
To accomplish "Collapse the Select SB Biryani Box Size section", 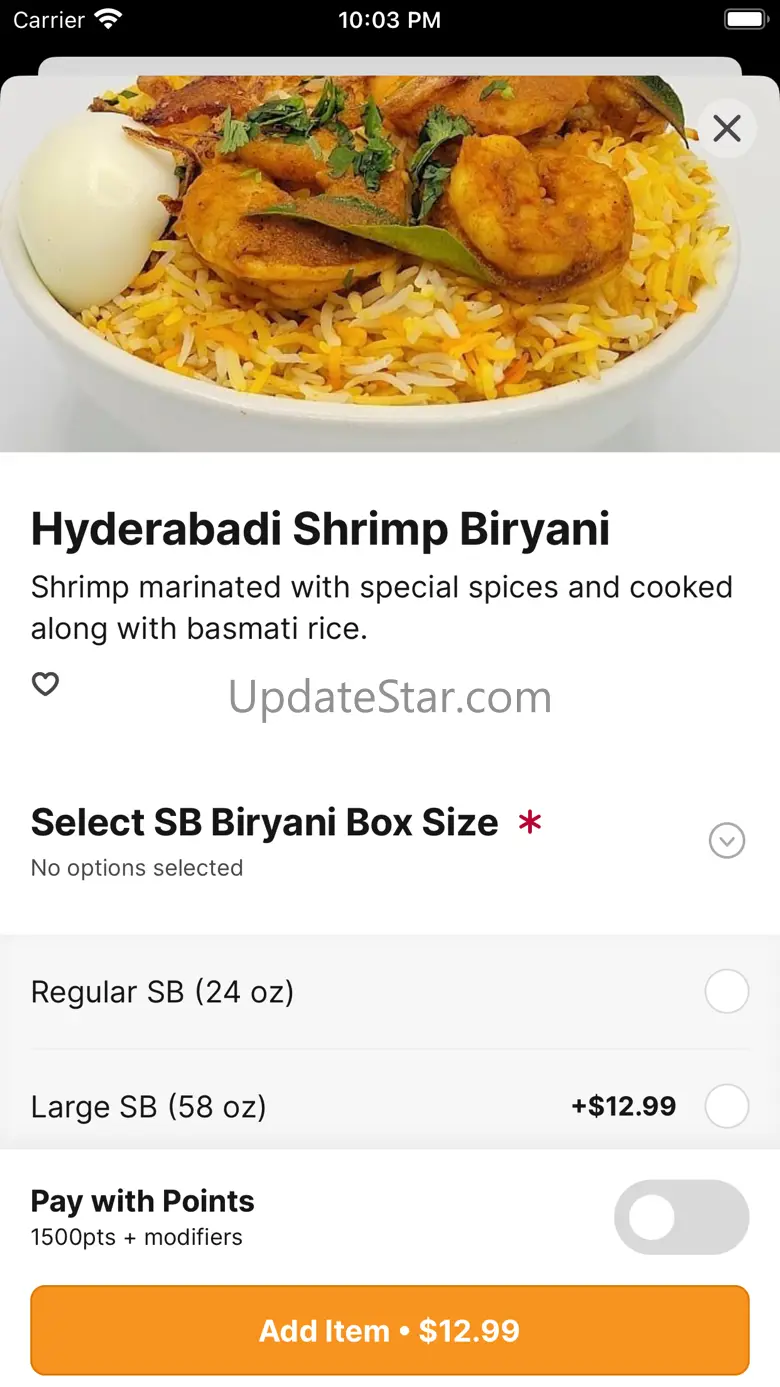I will (727, 841).
